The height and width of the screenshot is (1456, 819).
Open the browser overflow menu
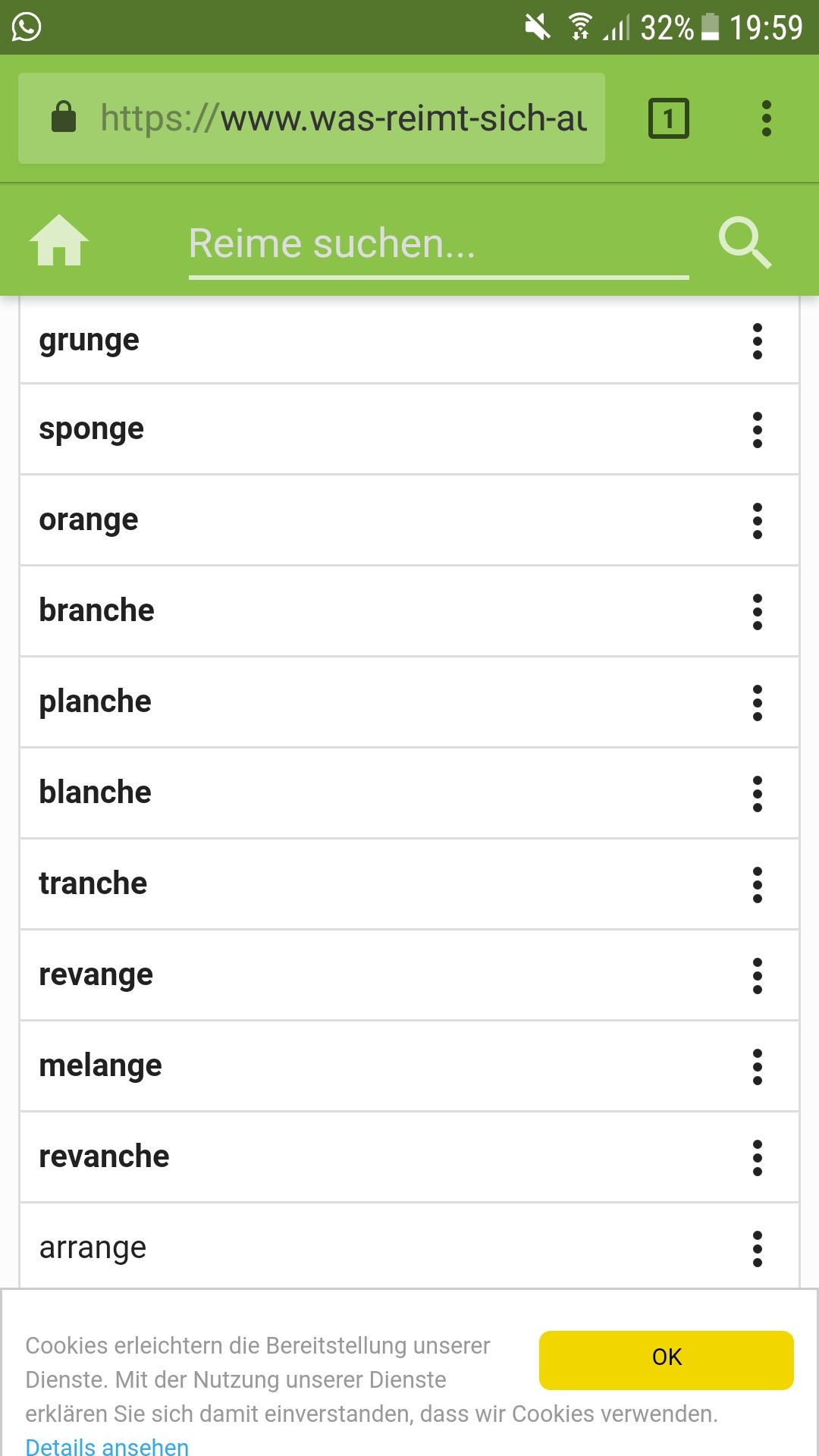[767, 118]
